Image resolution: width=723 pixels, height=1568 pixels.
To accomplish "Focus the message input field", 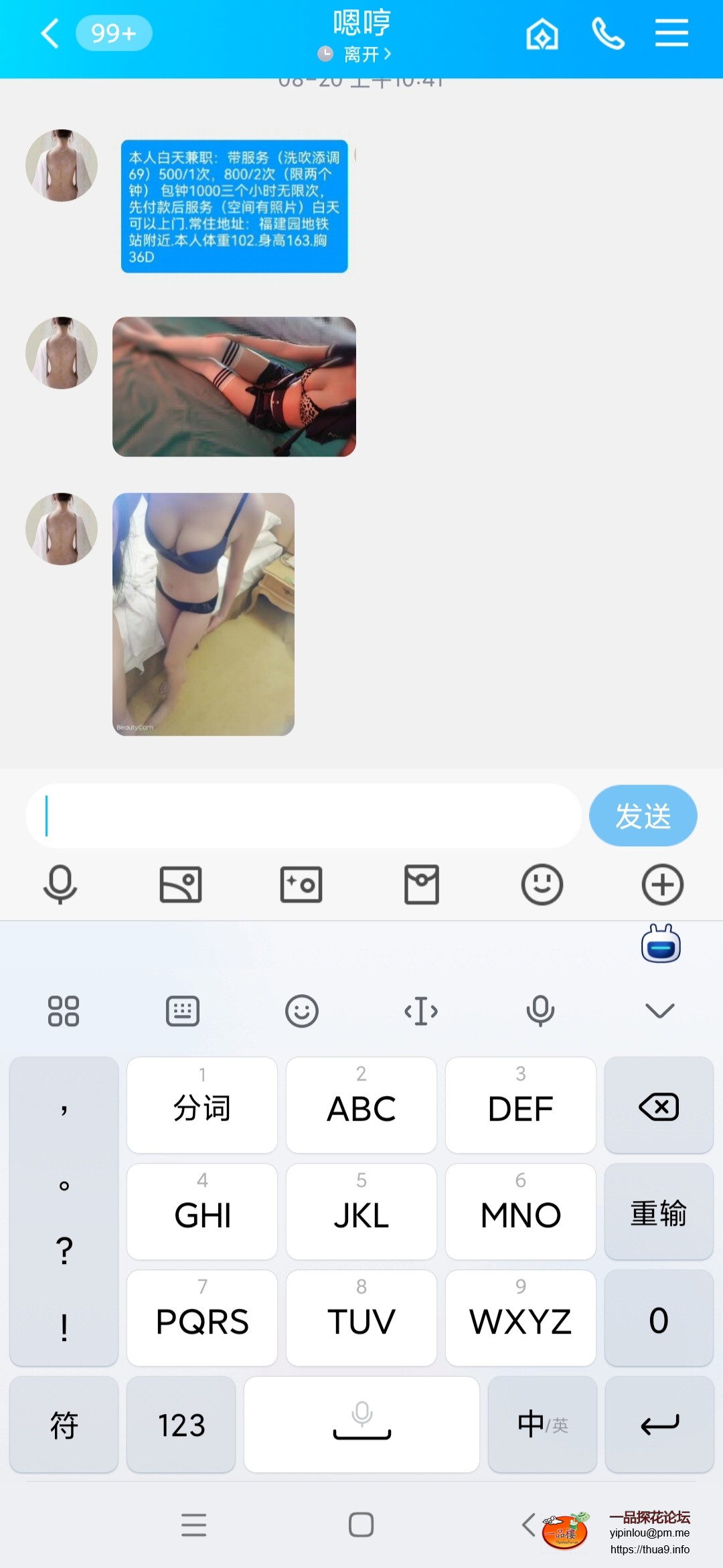I will 303,816.
